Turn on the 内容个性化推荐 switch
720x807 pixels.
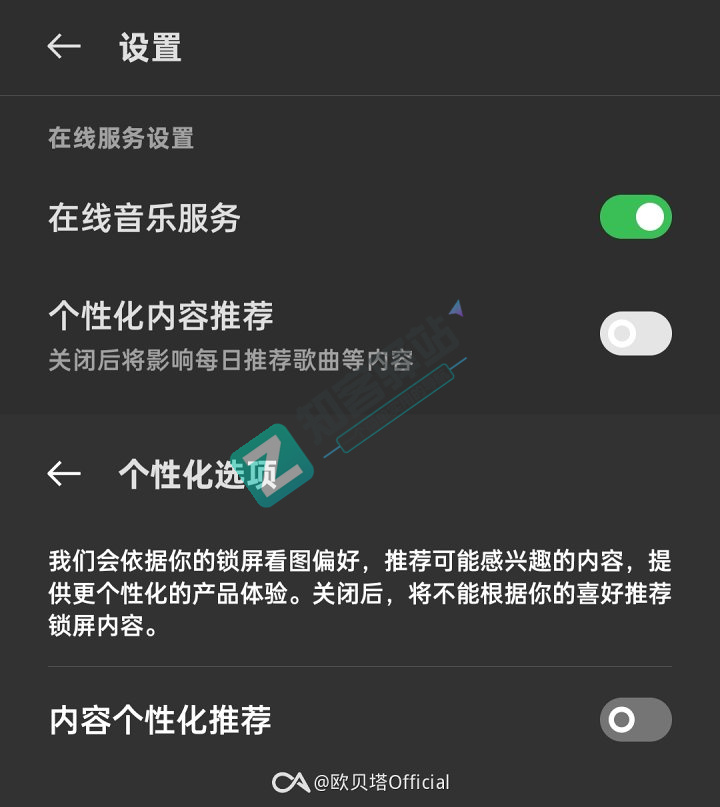point(635,719)
